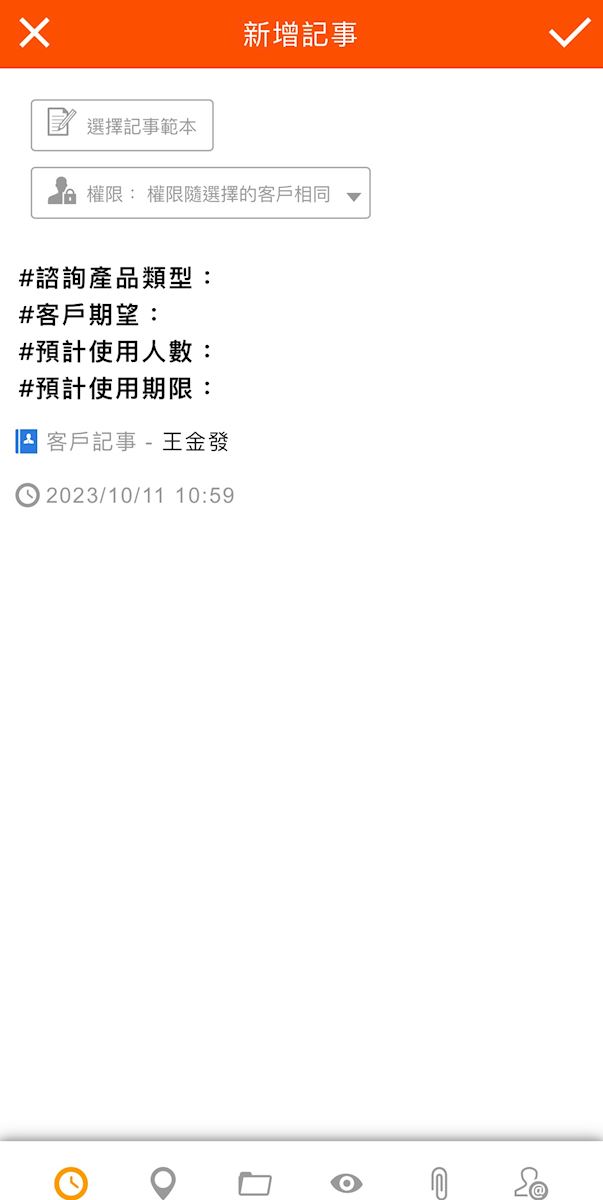Mention a person with @ icon
This screenshot has width=603, height=1200.
tap(530, 1183)
